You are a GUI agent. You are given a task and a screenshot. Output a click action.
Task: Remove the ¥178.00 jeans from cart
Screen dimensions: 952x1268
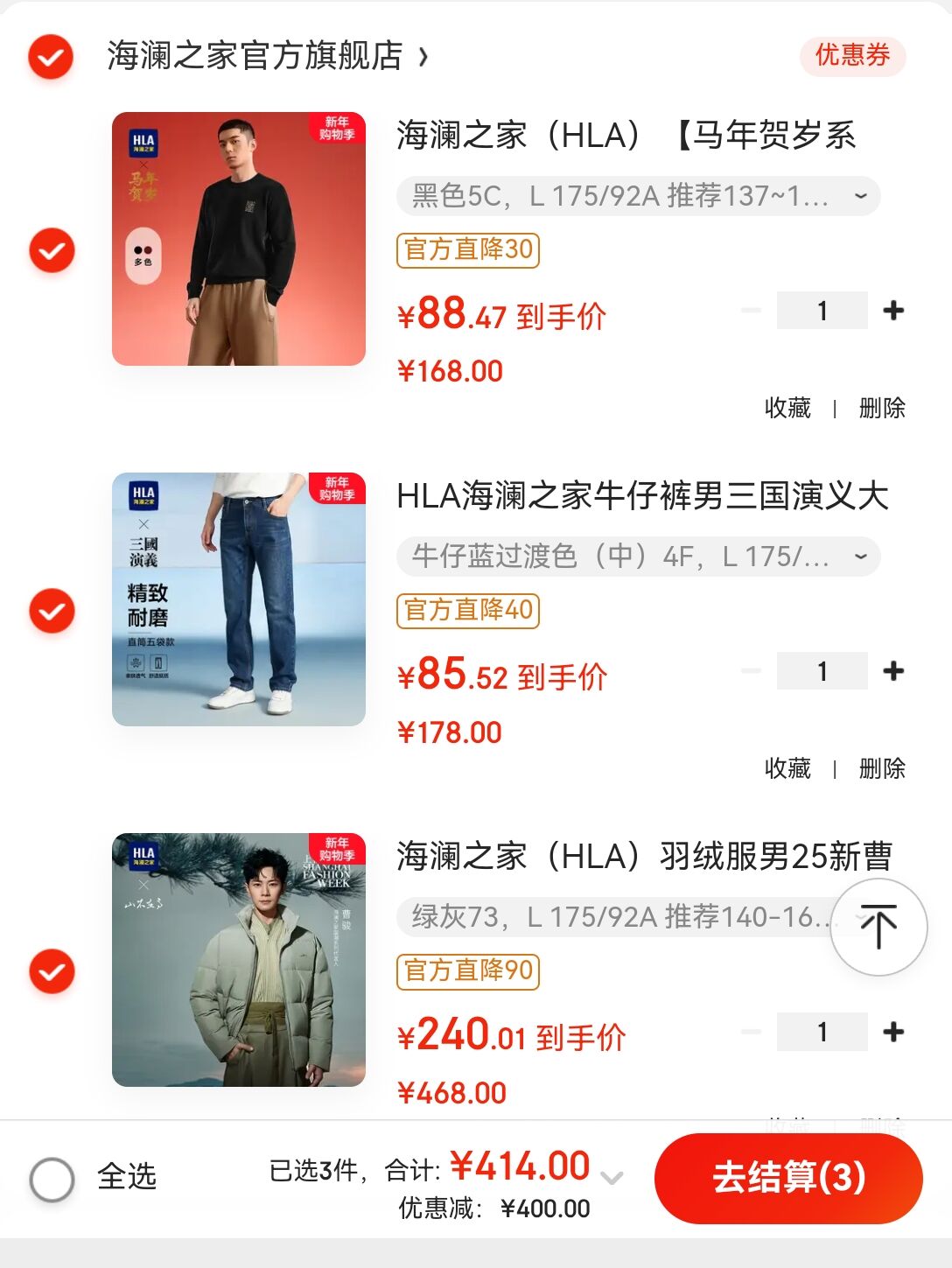882,768
